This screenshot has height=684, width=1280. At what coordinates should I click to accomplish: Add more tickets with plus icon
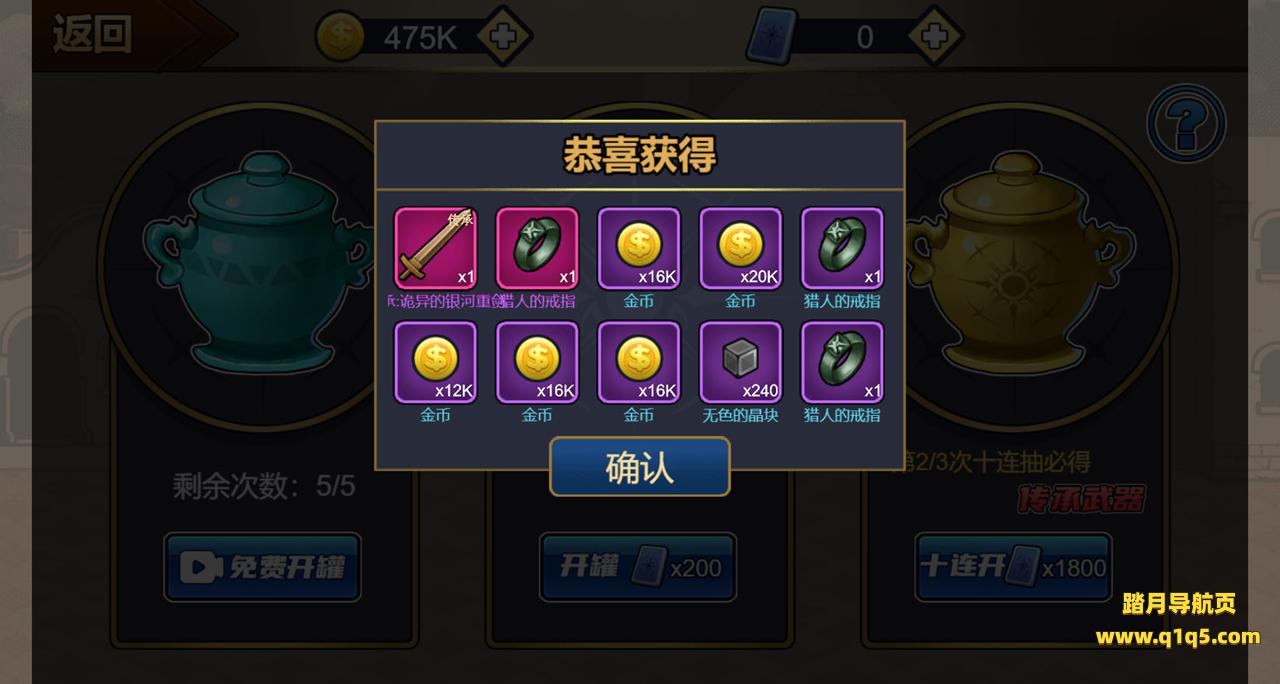(x=935, y=37)
